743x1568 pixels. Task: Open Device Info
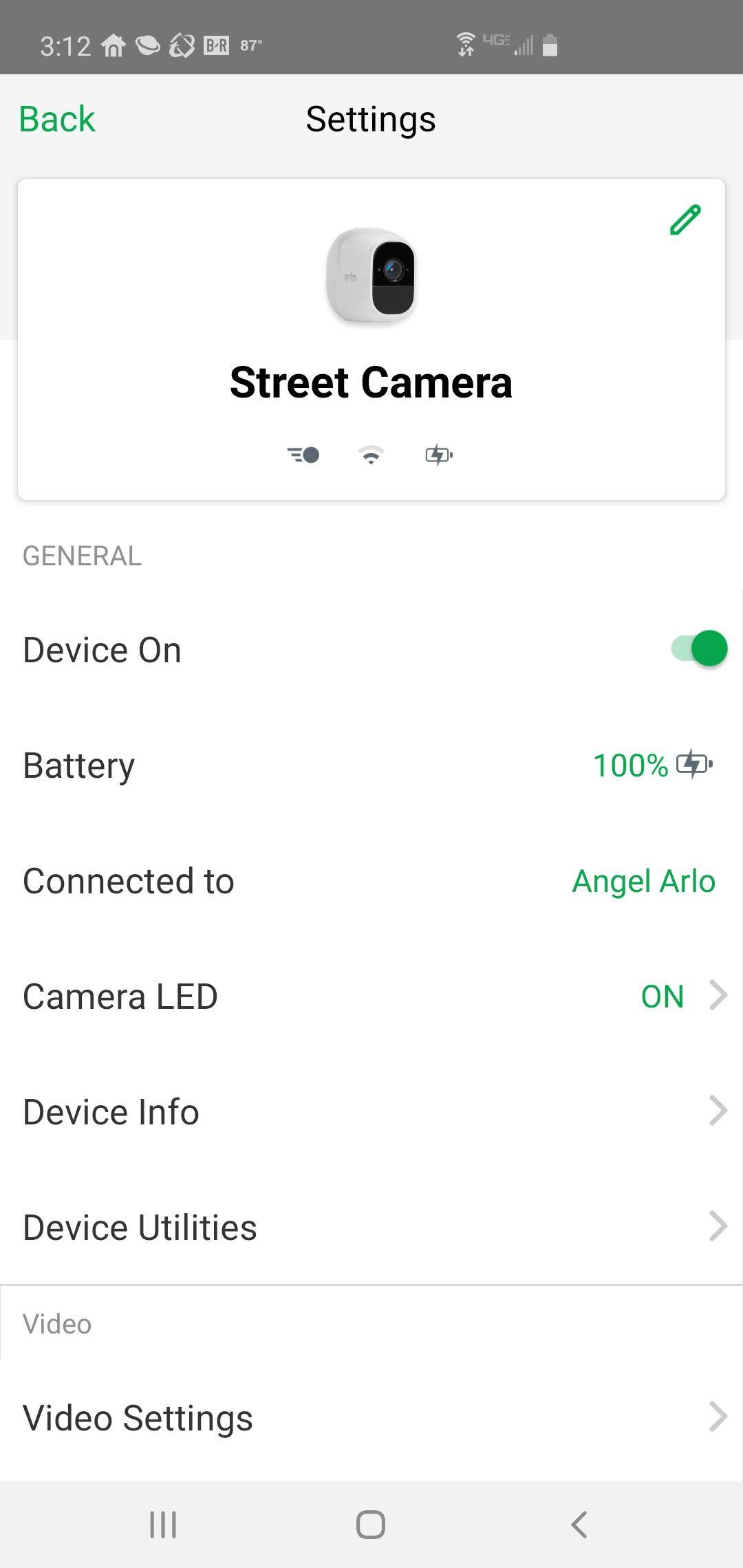point(371,1112)
